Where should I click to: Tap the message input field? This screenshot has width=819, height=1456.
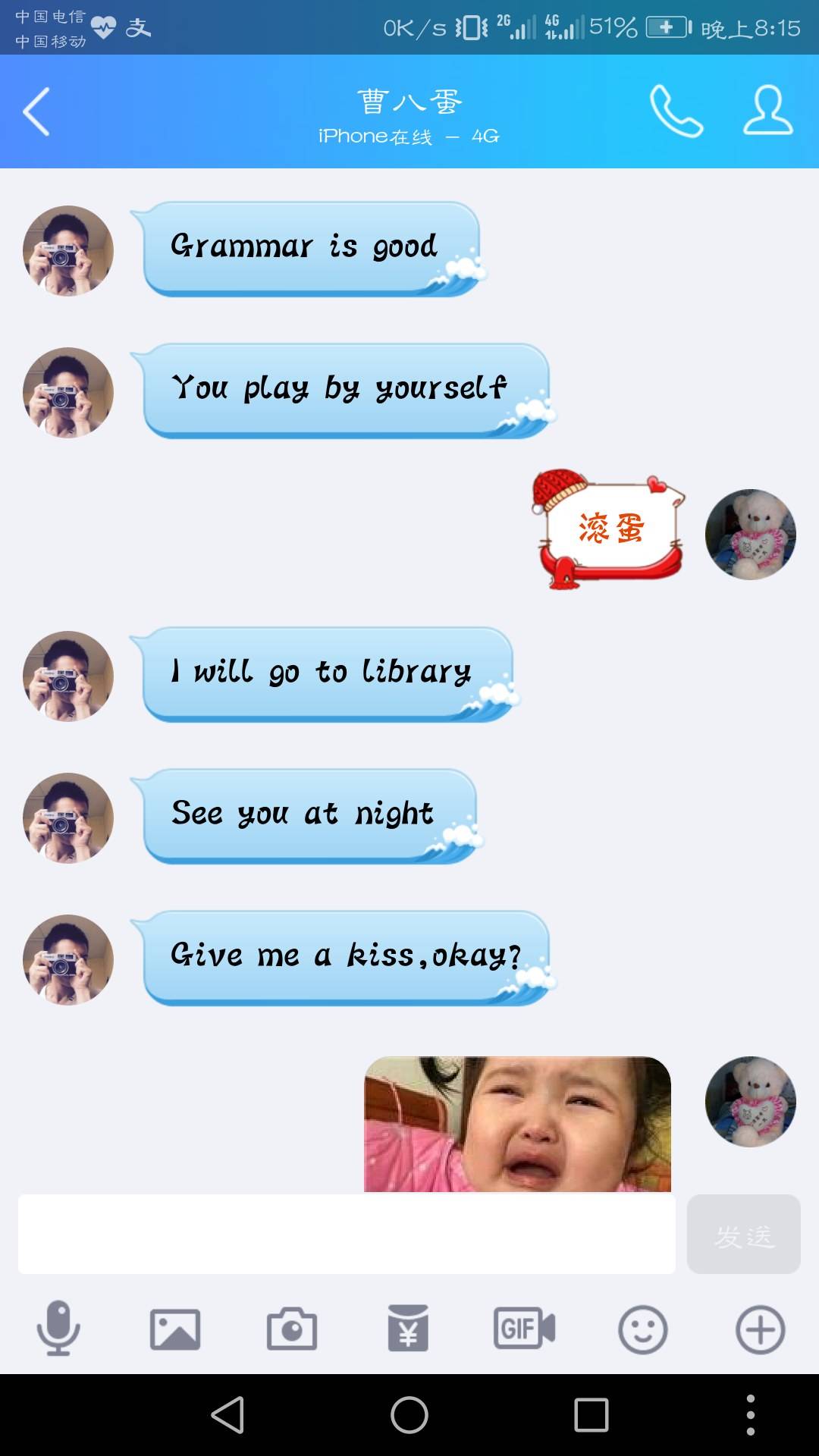347,1234
